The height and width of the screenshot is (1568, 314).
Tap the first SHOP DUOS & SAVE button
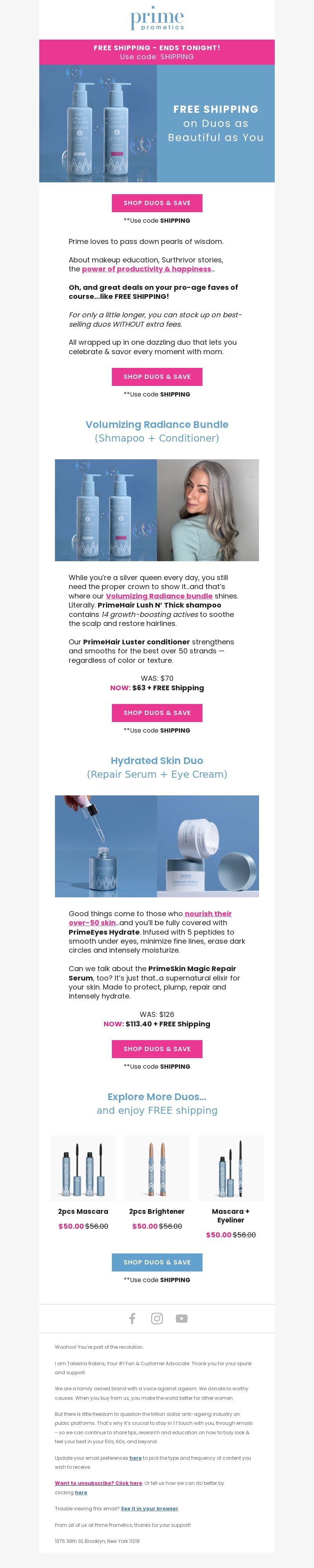coord(157,203)
